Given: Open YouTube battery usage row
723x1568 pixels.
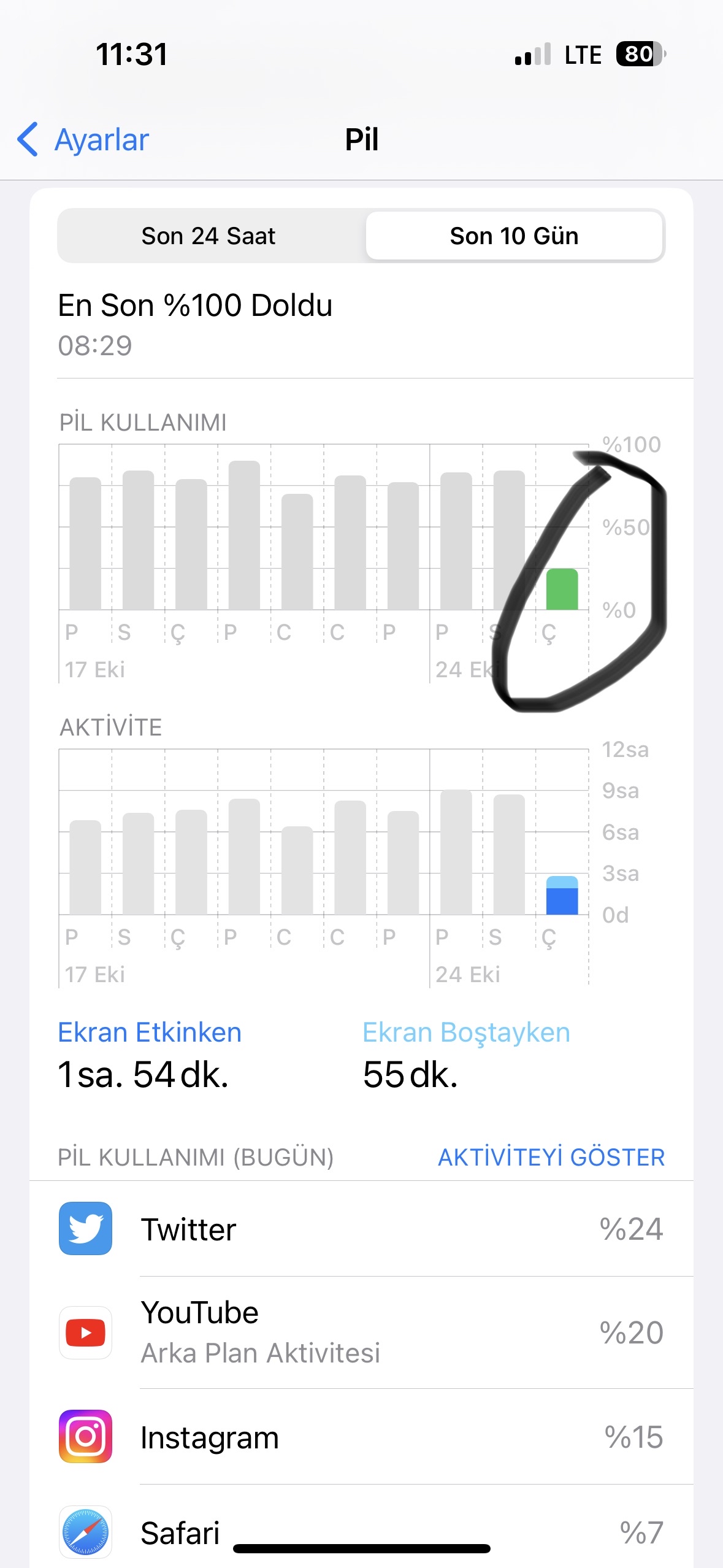Looking at the screenshot, I should [361, 1332].
